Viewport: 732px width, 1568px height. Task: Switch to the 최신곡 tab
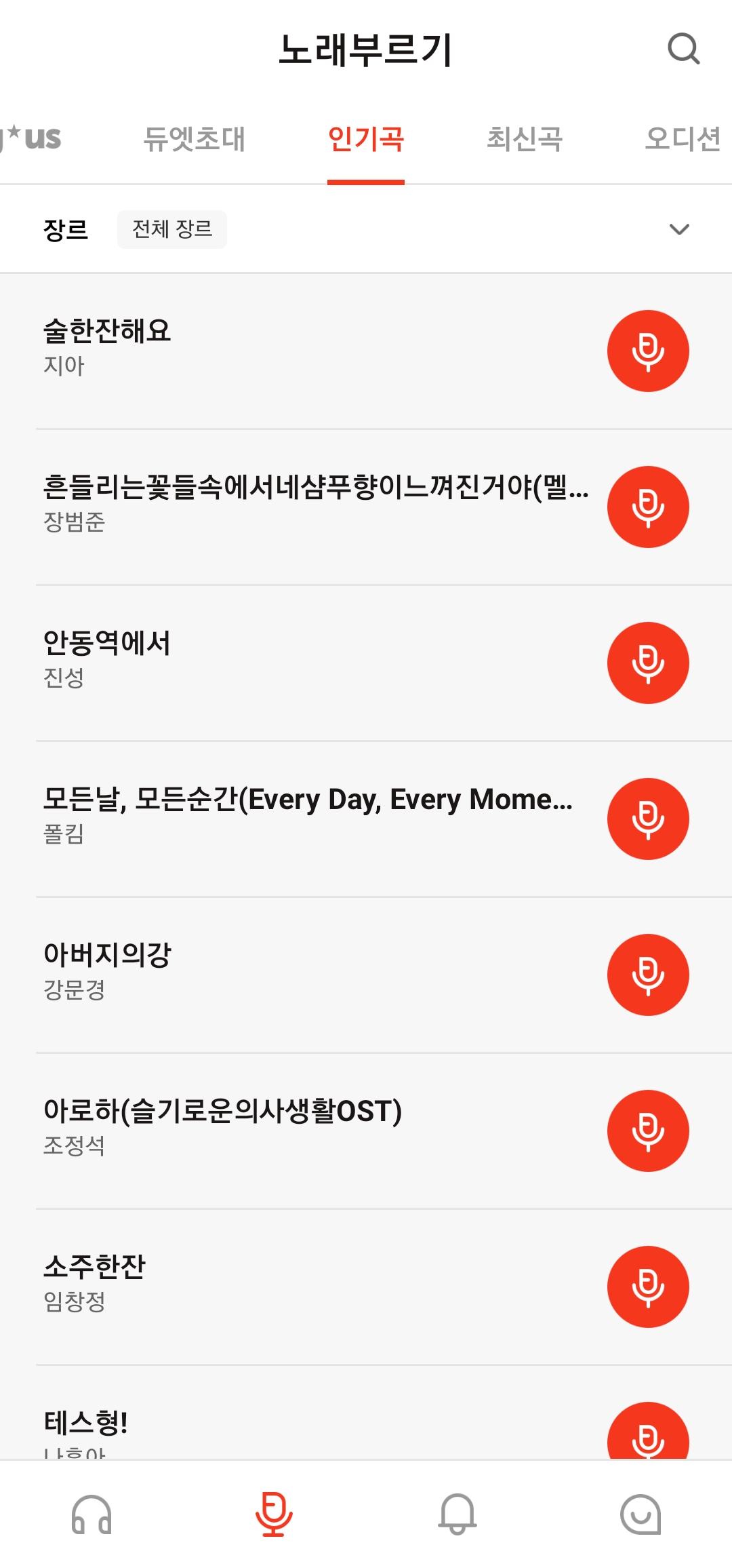525,139
